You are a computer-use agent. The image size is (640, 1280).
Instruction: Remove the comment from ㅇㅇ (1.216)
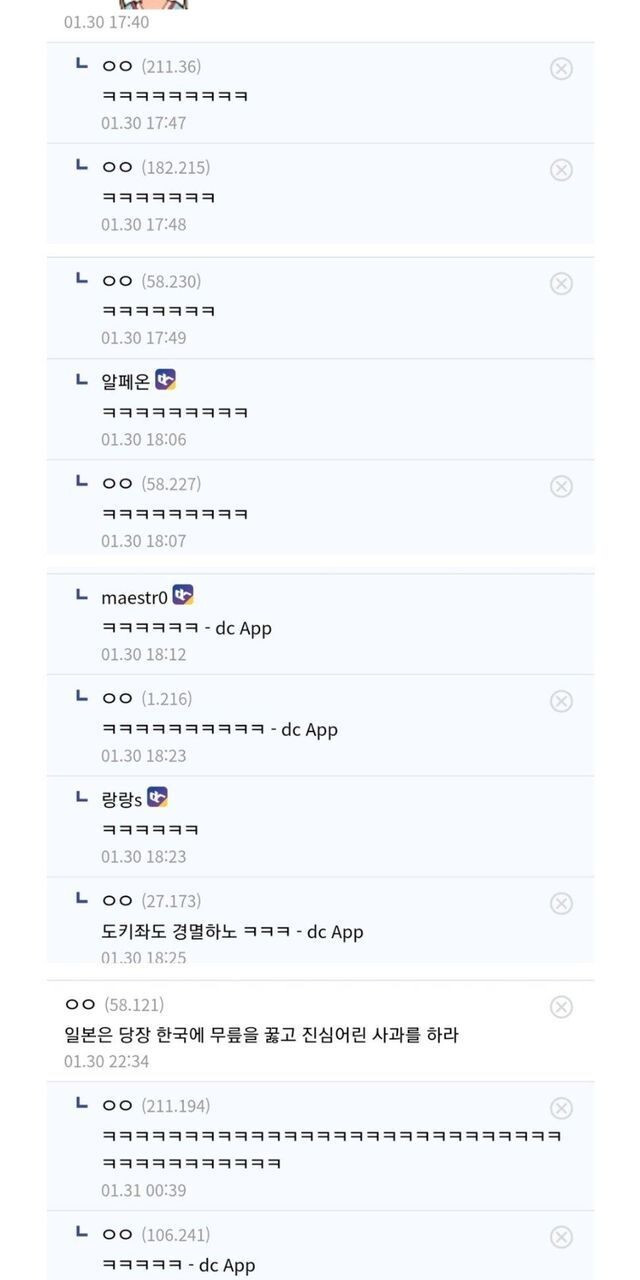[x=561, y=701]
